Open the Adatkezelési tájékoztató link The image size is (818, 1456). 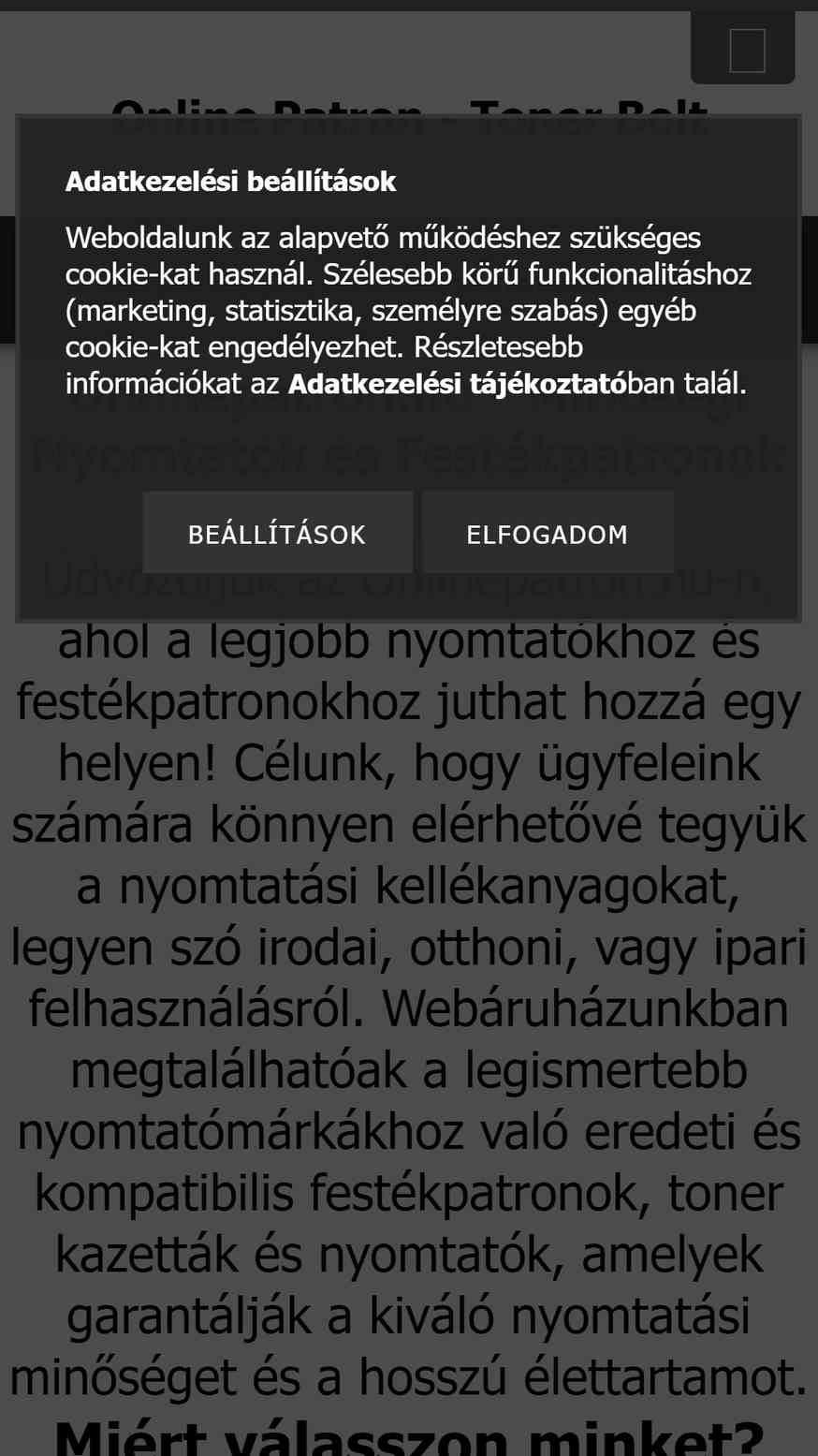click(457, 384)
